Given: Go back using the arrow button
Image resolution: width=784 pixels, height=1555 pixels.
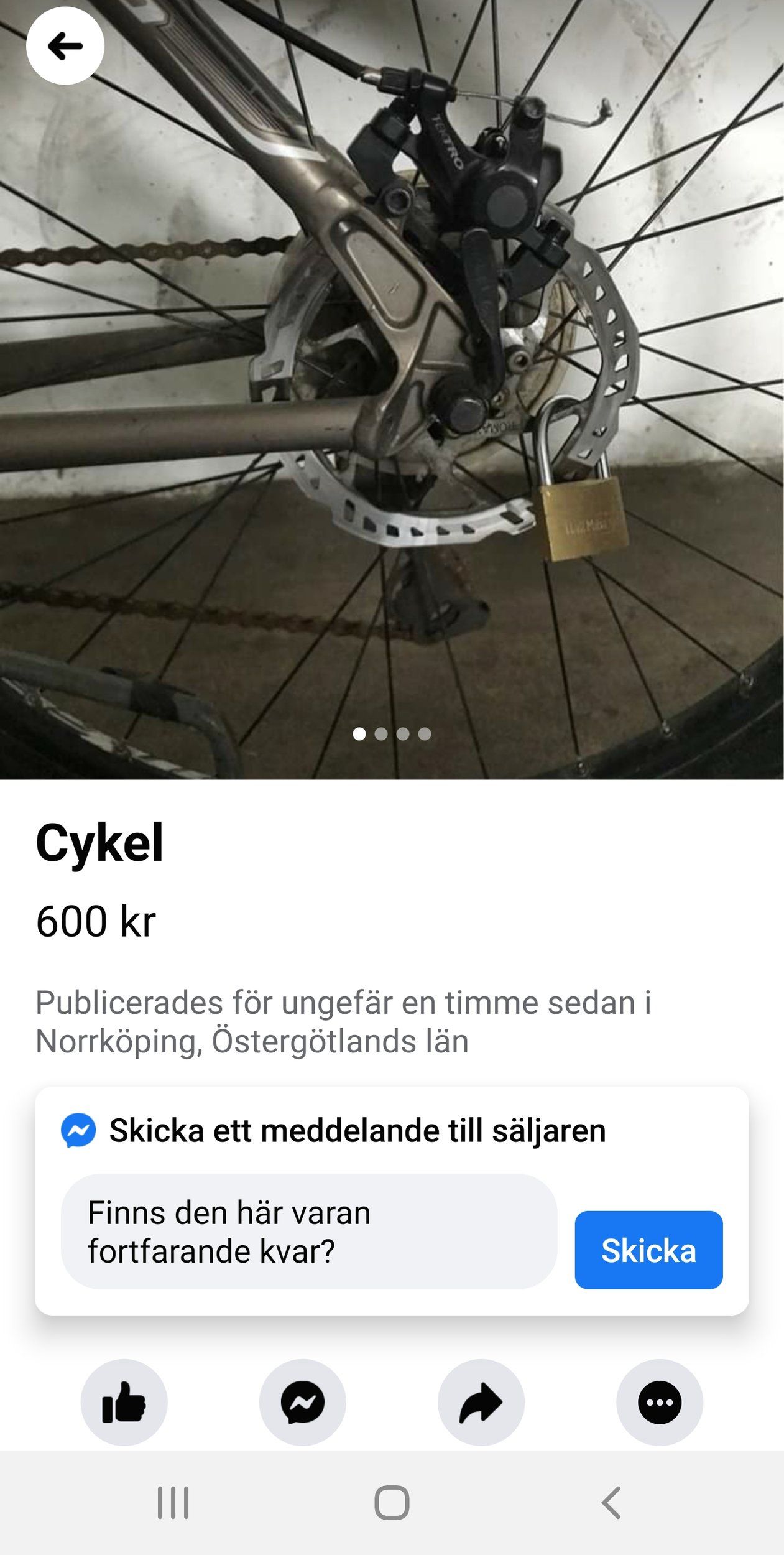Looking at the screenshot, I should tap(65, 46).
